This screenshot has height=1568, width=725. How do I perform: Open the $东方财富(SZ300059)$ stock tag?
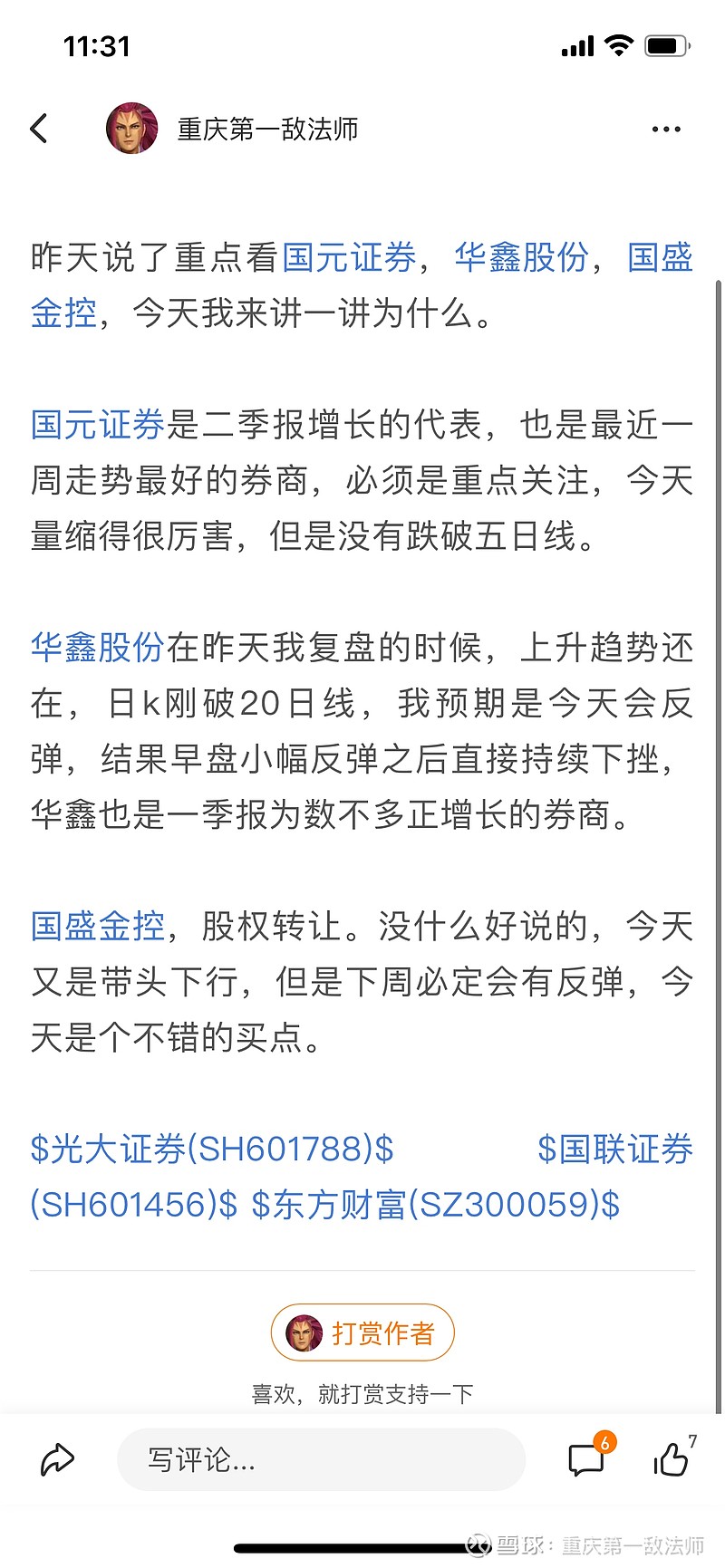435,1205
